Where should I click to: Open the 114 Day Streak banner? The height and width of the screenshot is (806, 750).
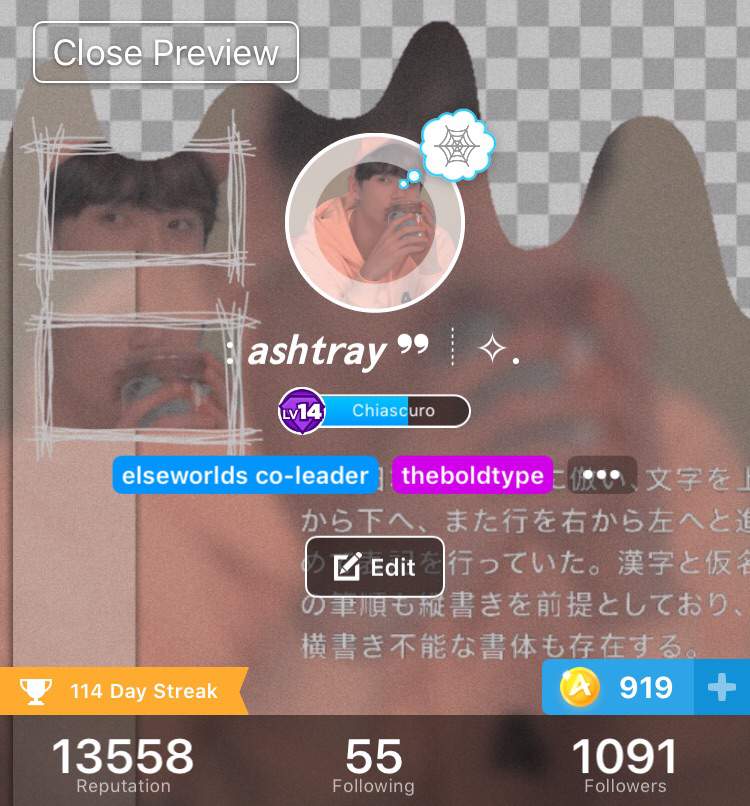click(124, 691)
